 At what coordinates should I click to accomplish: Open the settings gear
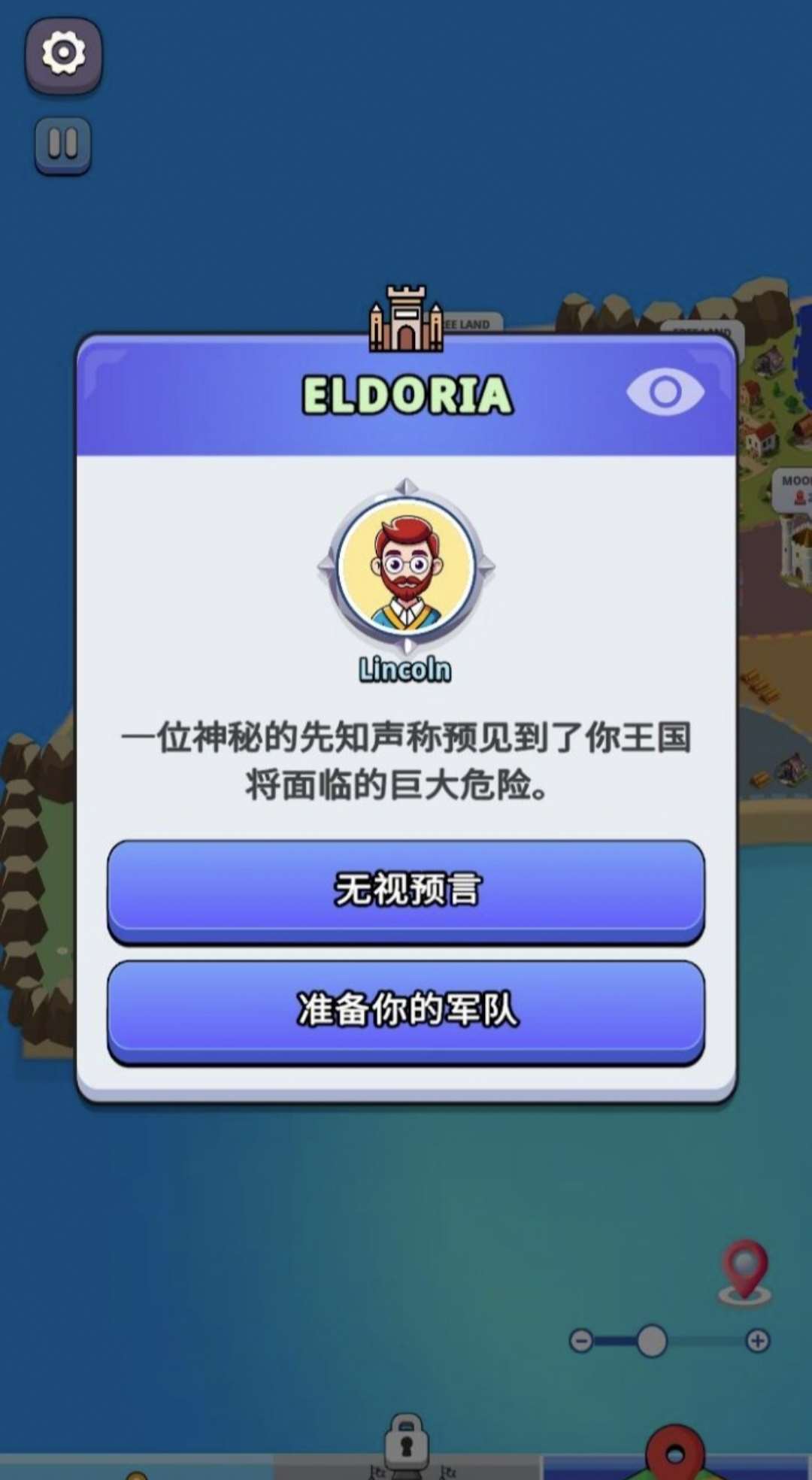point(64,55)
